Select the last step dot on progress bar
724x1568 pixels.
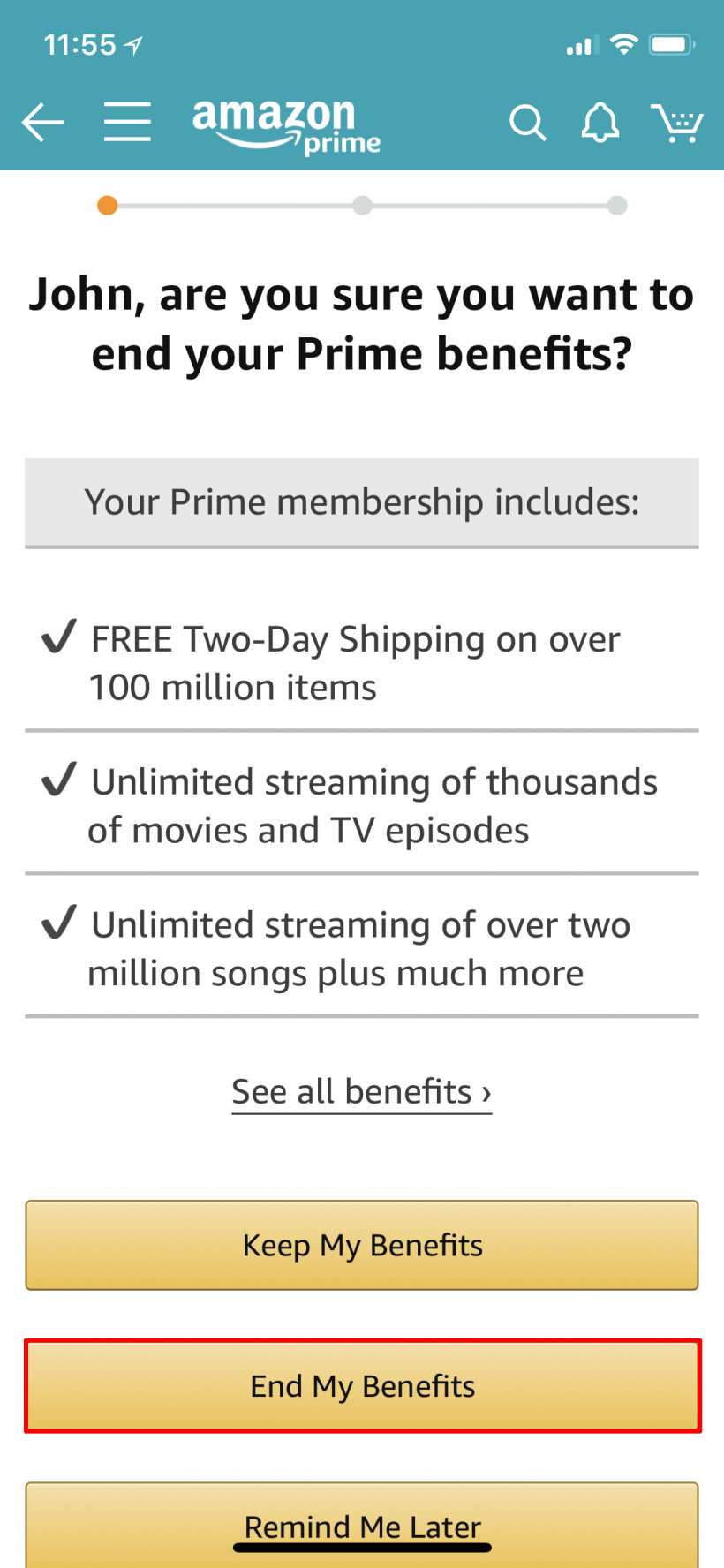click(616, 205)
